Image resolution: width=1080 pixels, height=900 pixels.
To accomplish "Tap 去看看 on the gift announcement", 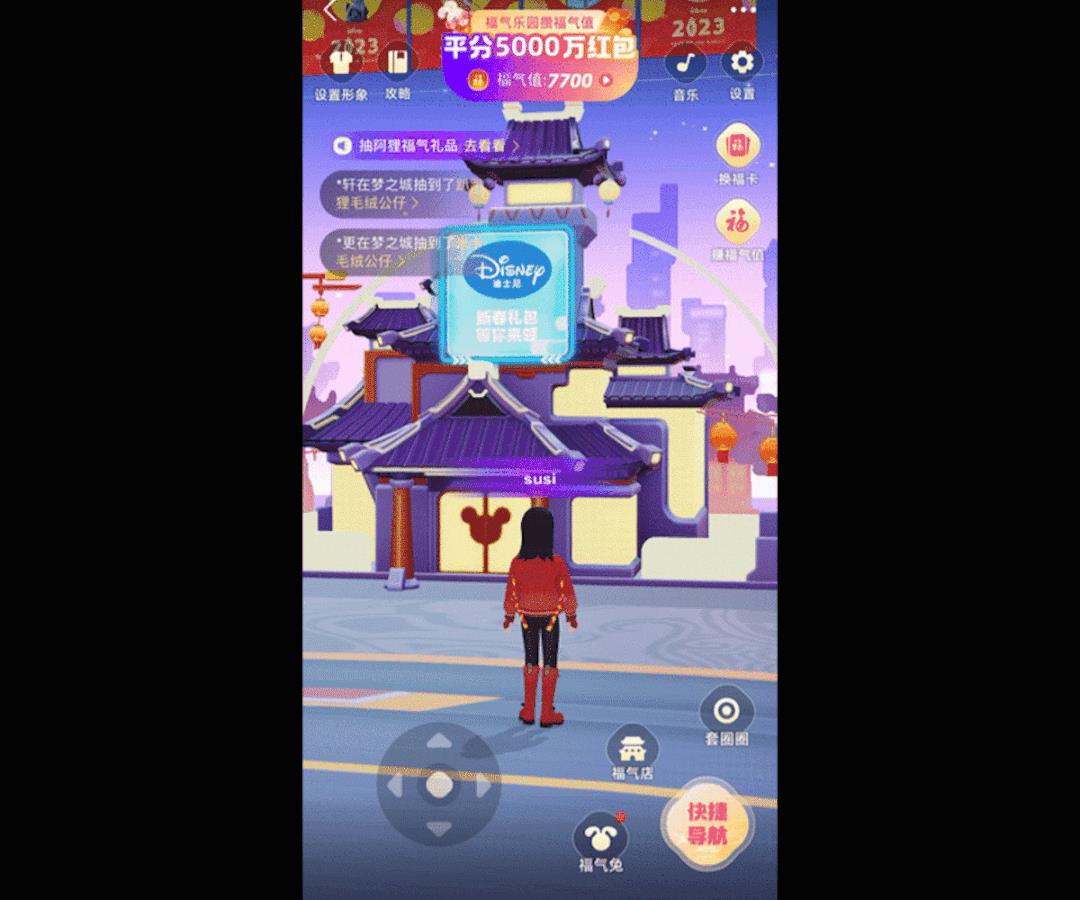I will tap(490, 146).
